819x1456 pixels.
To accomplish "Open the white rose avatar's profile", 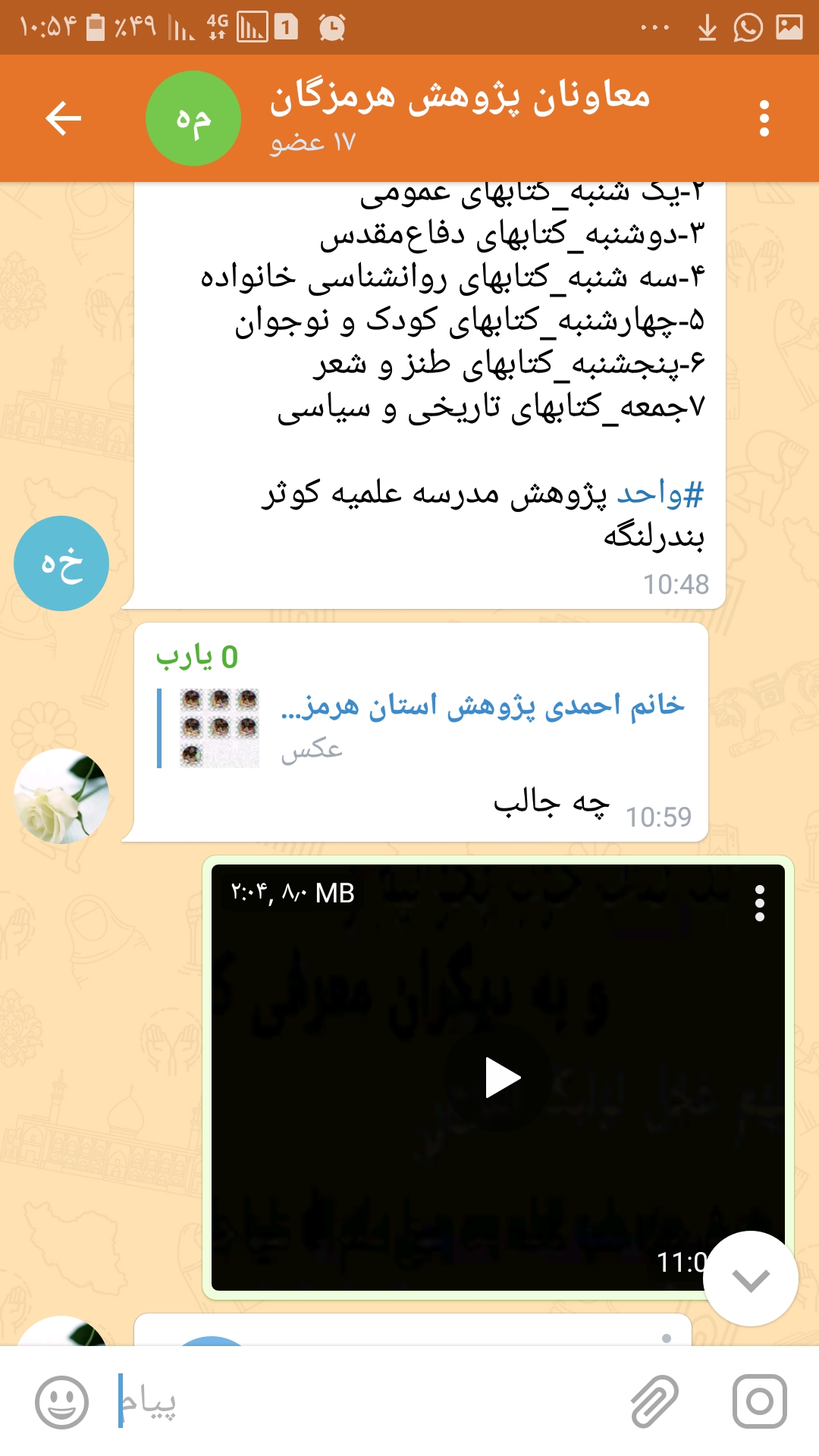I will (x=61, y=795).
